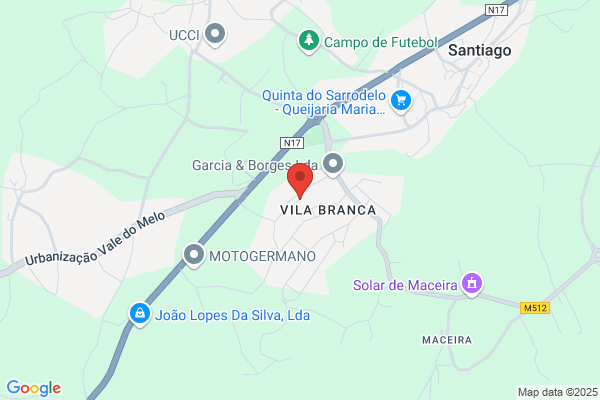The height and width of the screenshot is (400, 600).
Task: Open the UCCI place marker
Action: [x=214, y=35]
